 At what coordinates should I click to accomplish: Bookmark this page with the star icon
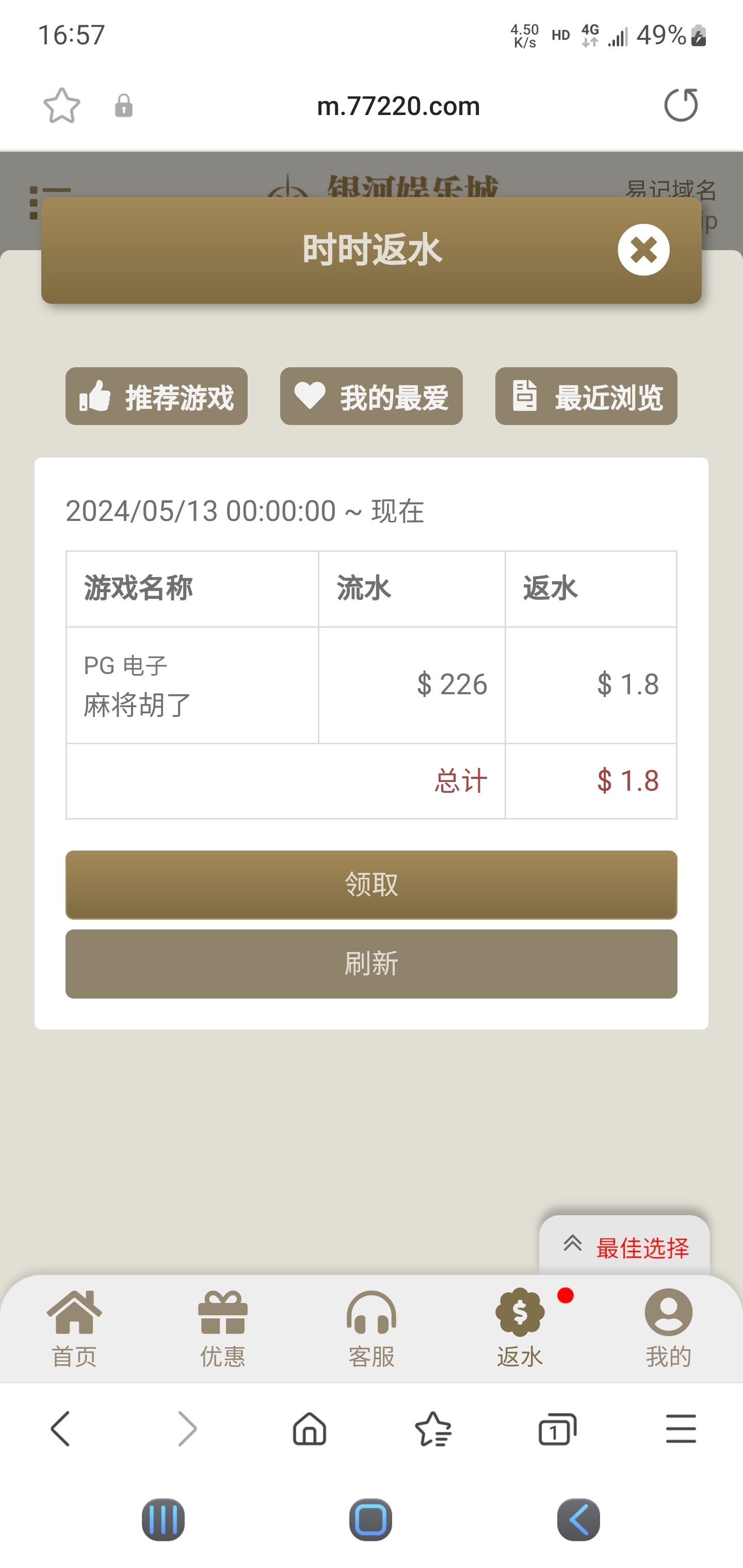click(62, 106)
